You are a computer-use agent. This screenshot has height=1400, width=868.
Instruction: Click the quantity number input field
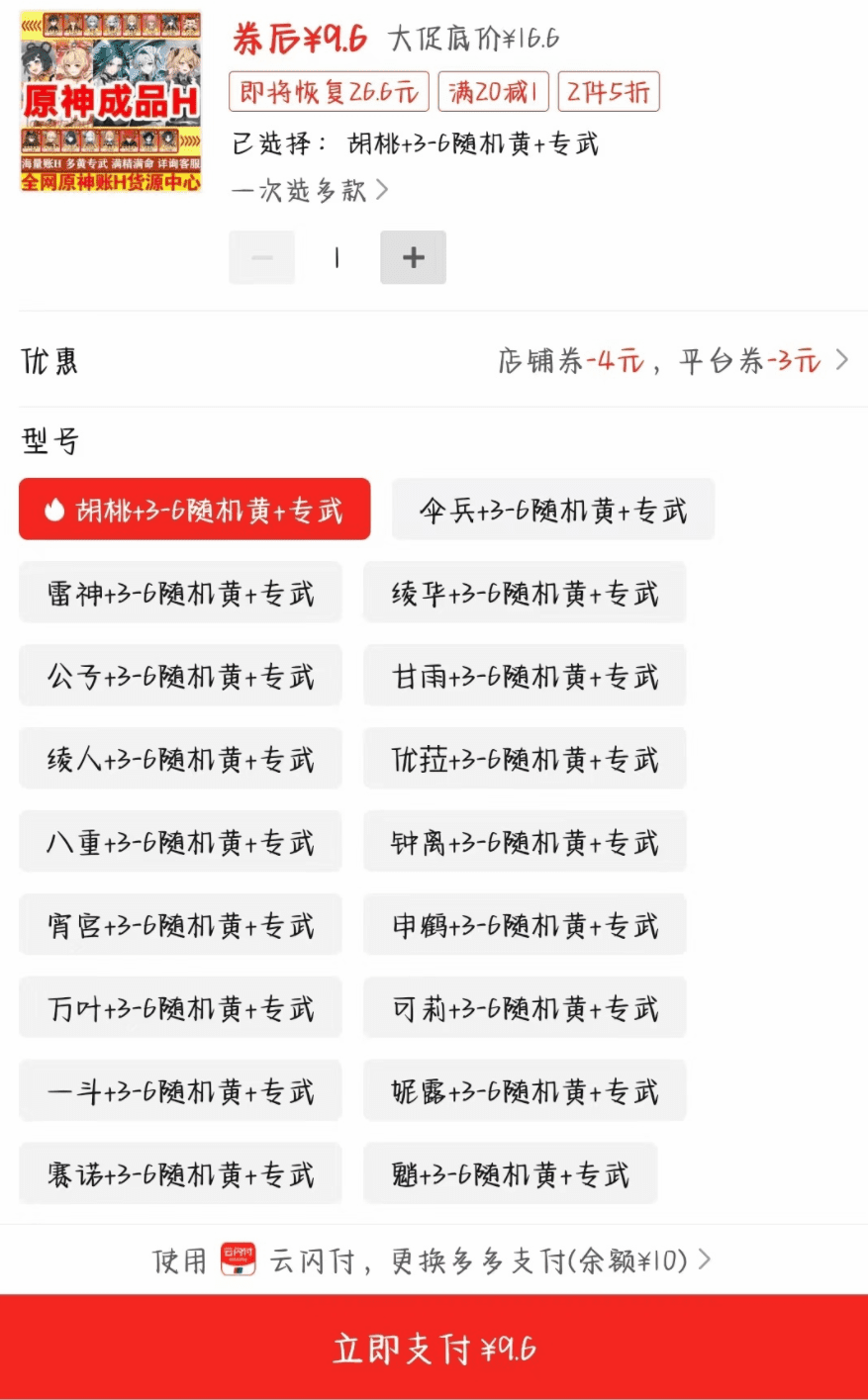(338, 256)
